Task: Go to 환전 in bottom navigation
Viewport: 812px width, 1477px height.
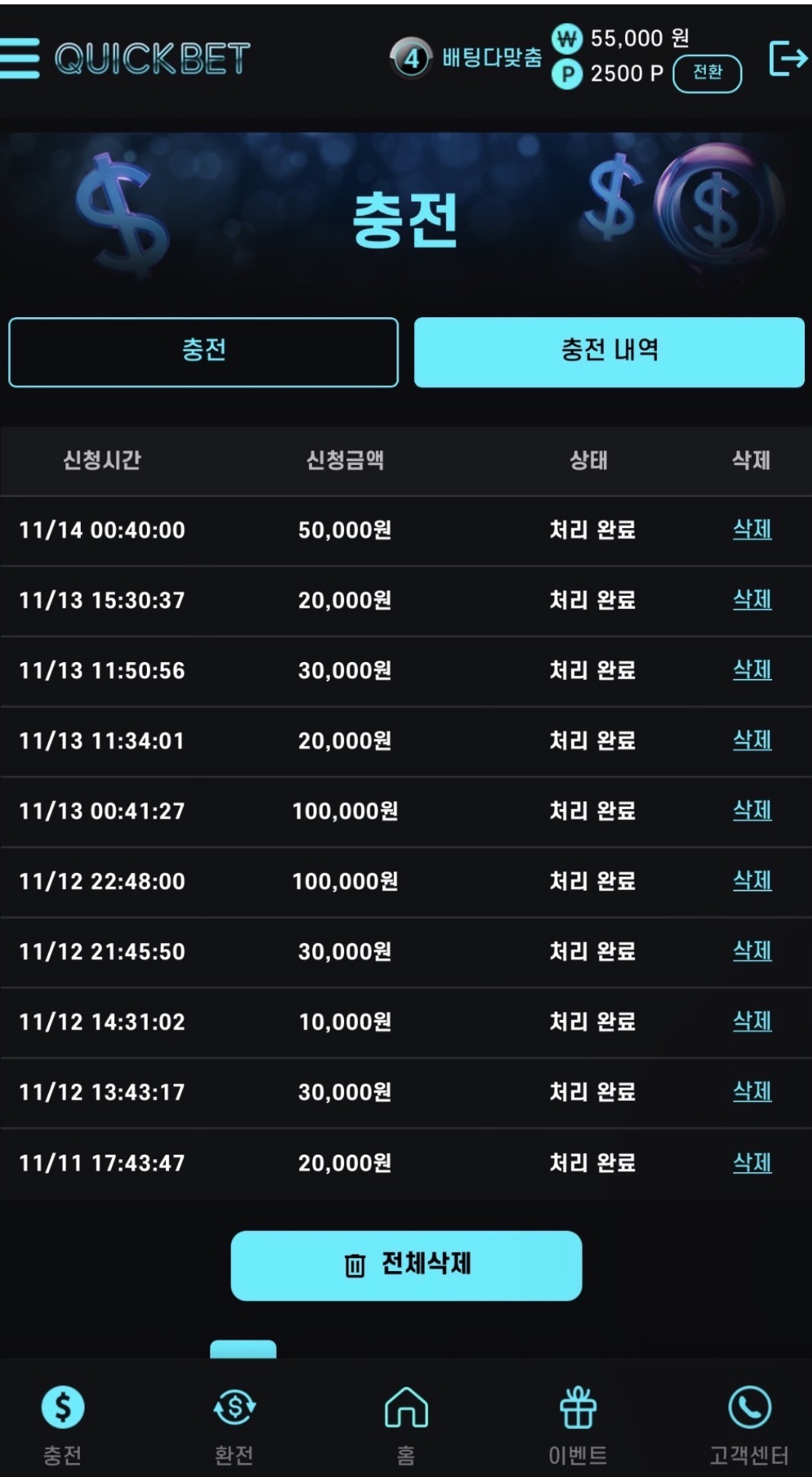Action: (234, 1424)
